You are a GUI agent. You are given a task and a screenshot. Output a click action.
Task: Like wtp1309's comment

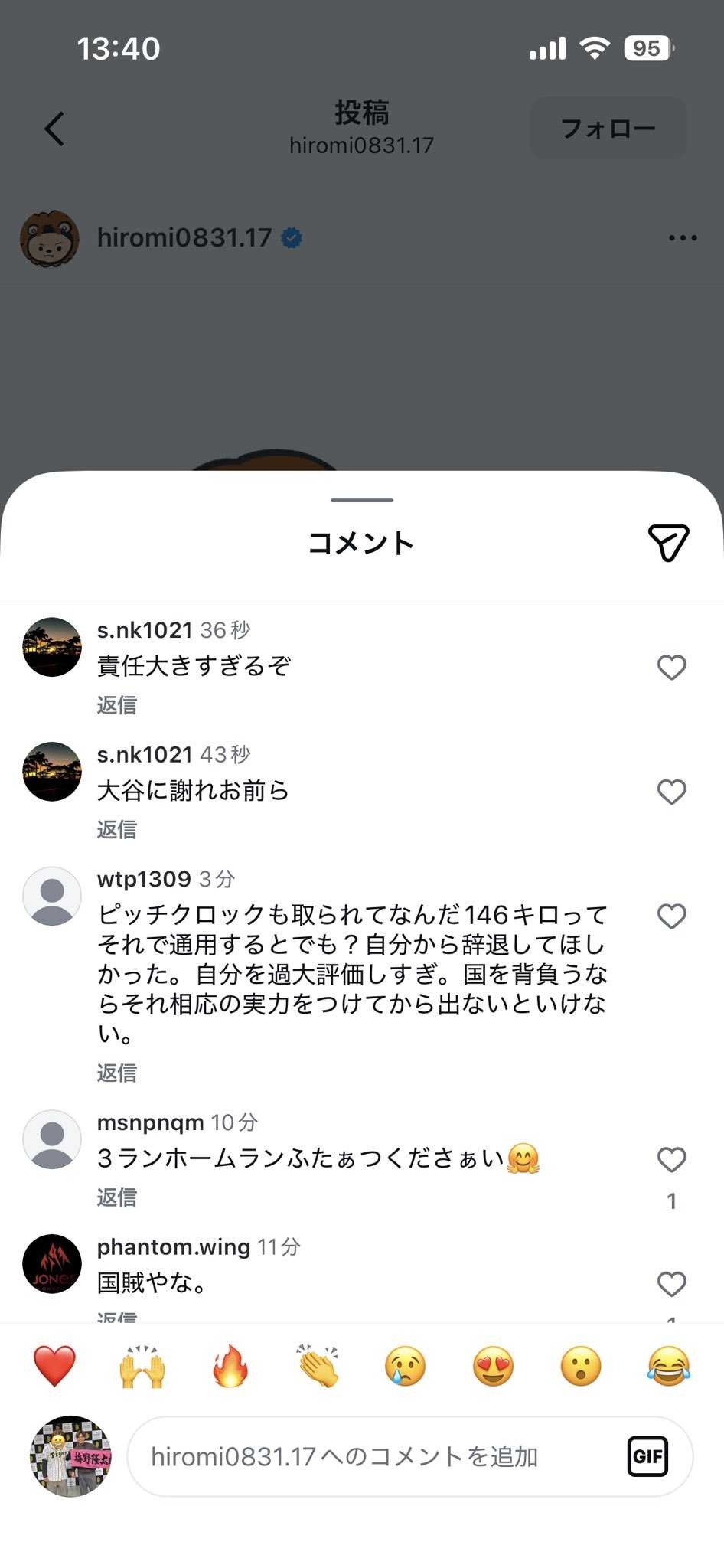pyautogui.click(x=671, y=916)
